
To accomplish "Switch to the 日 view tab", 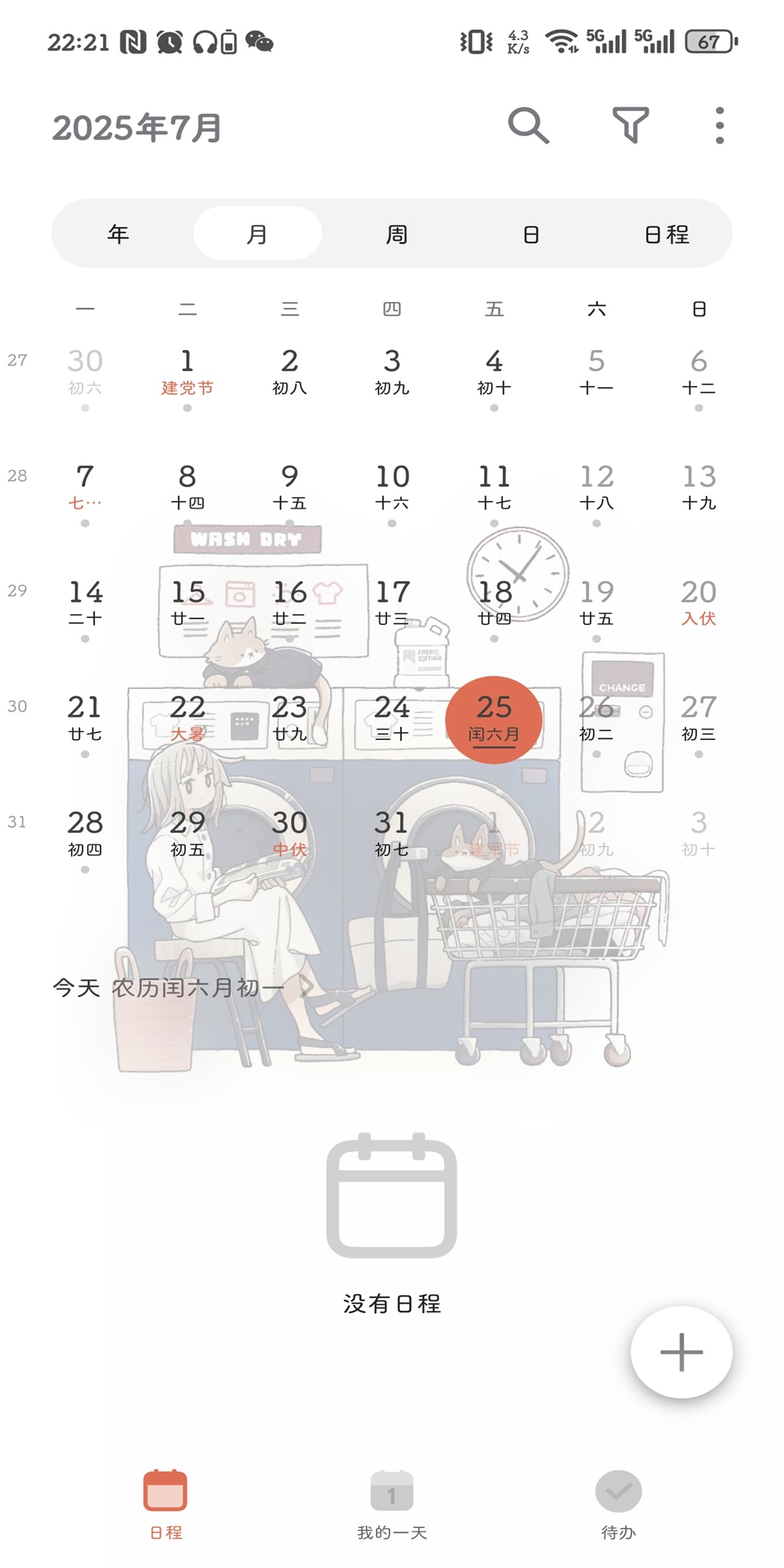I will (531, 234).
